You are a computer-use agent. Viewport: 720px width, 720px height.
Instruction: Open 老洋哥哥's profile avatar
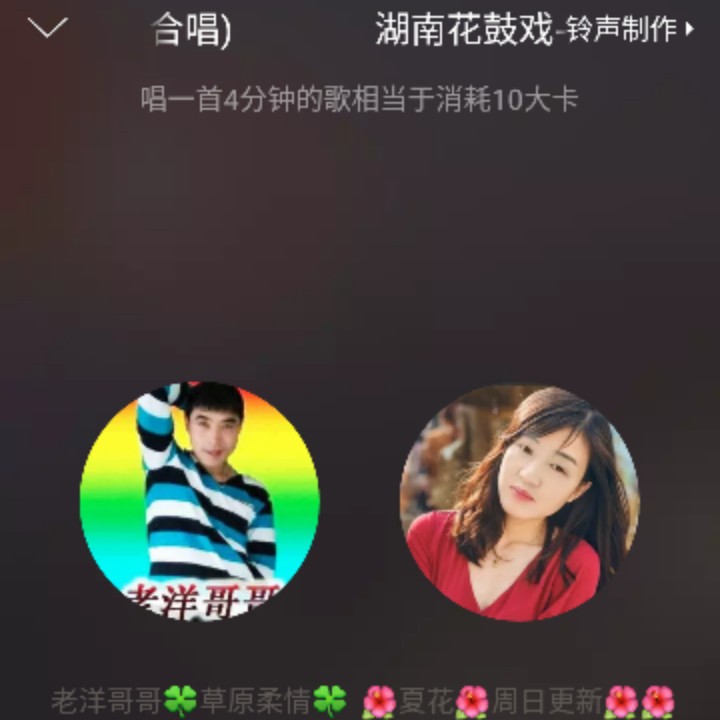(199, 500)
